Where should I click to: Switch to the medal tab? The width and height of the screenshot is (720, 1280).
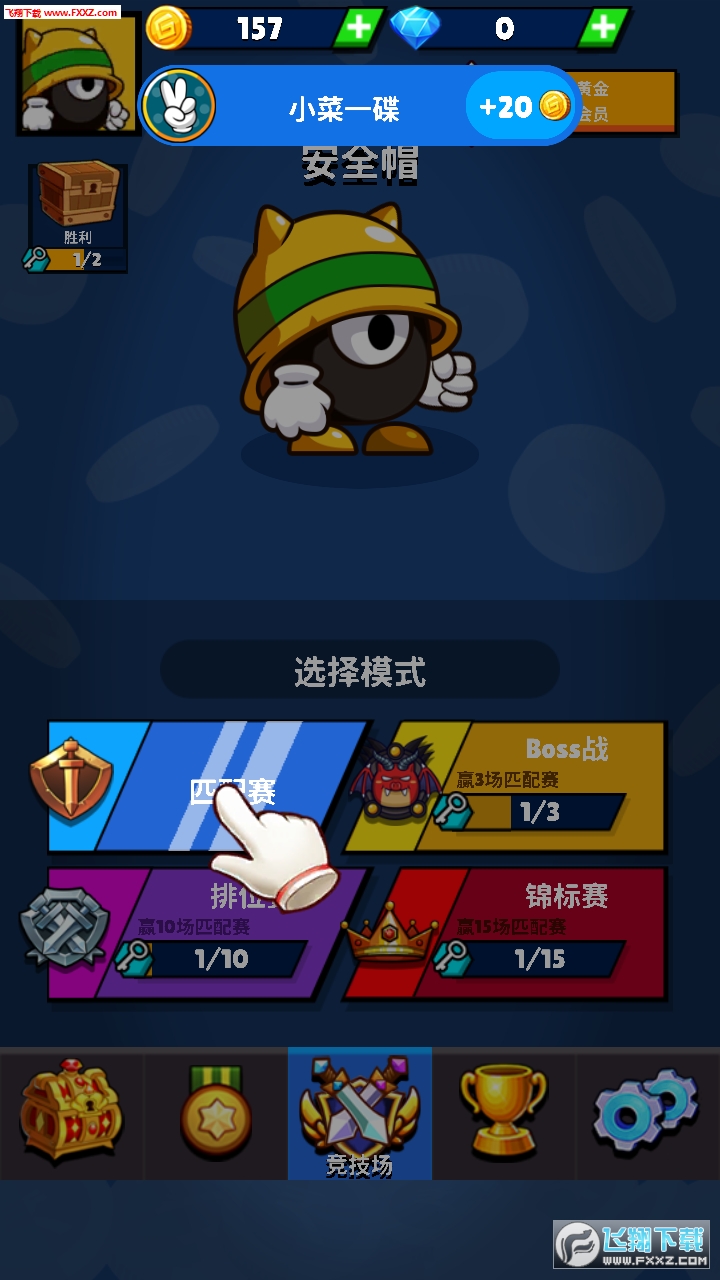tap(215, 1112)
